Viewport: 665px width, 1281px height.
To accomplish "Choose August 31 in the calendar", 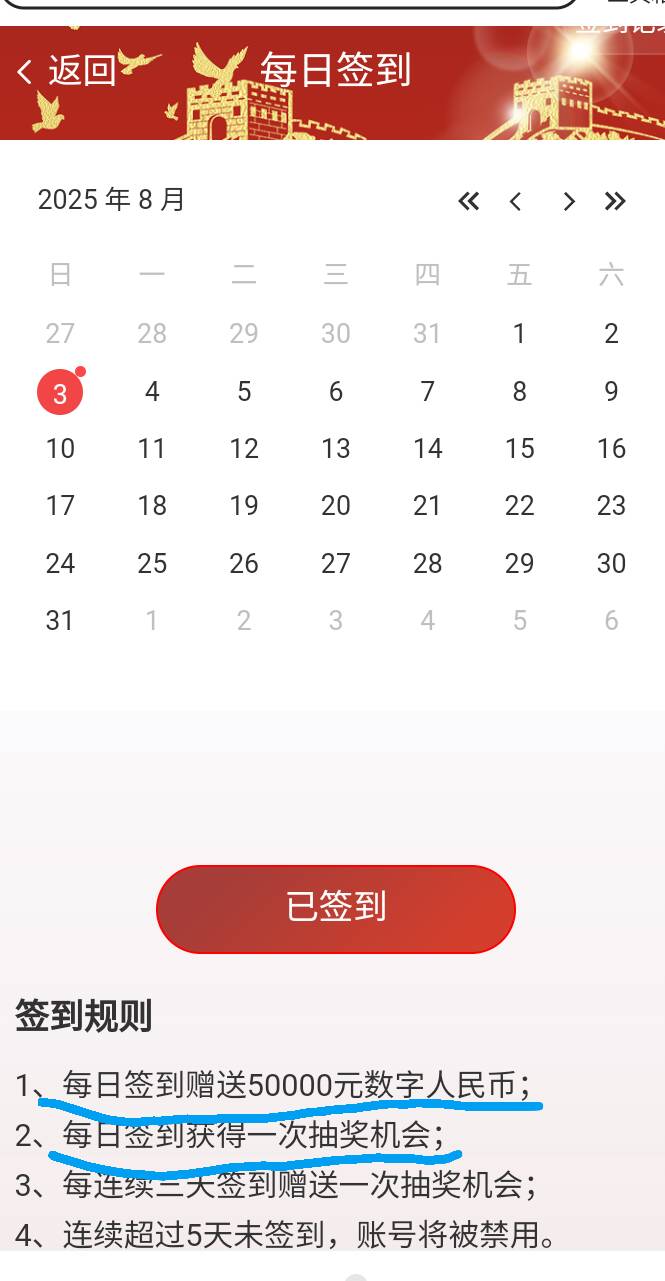I will point(60,621).
